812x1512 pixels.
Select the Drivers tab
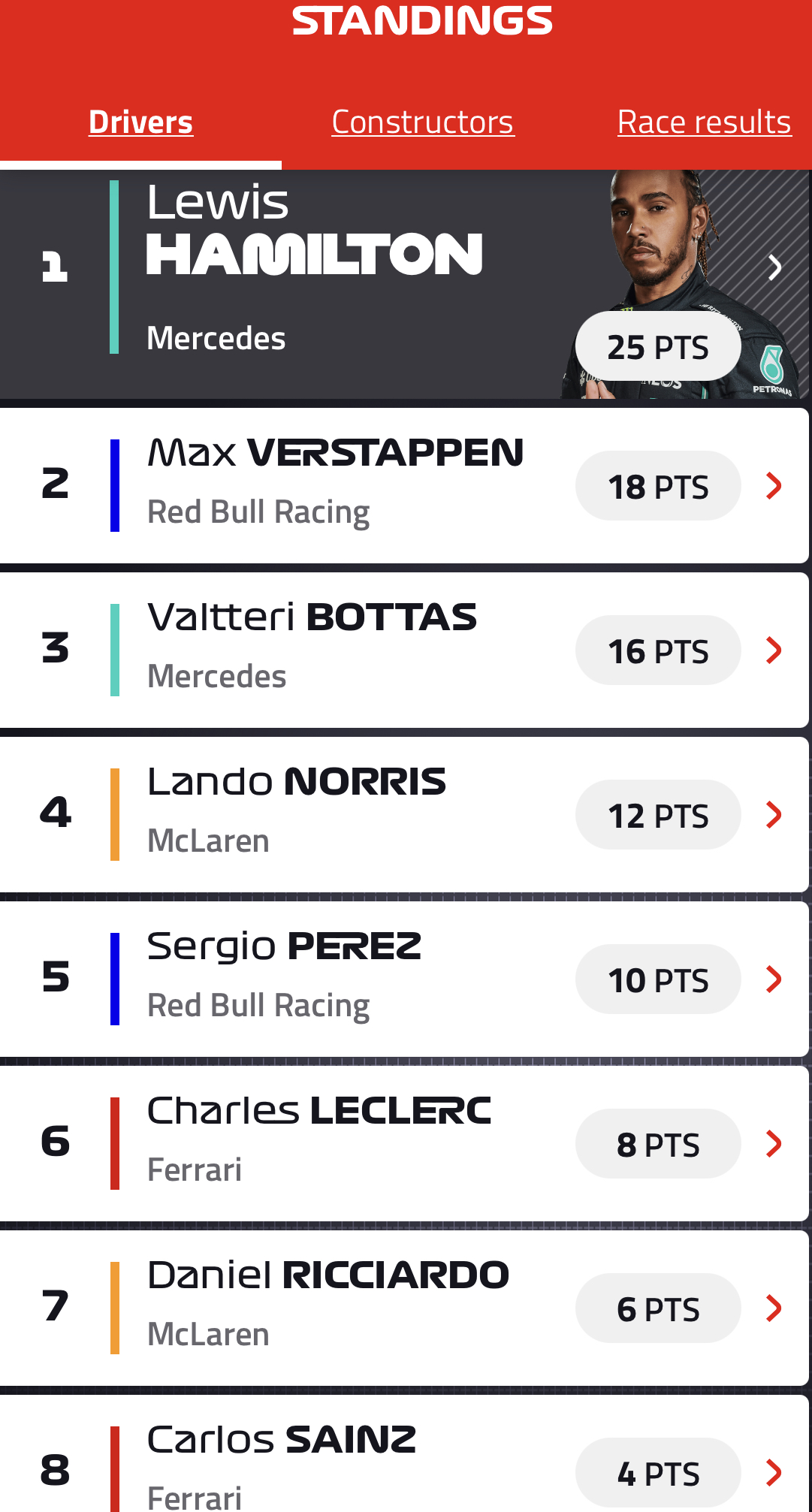click(x=140, y=122)
